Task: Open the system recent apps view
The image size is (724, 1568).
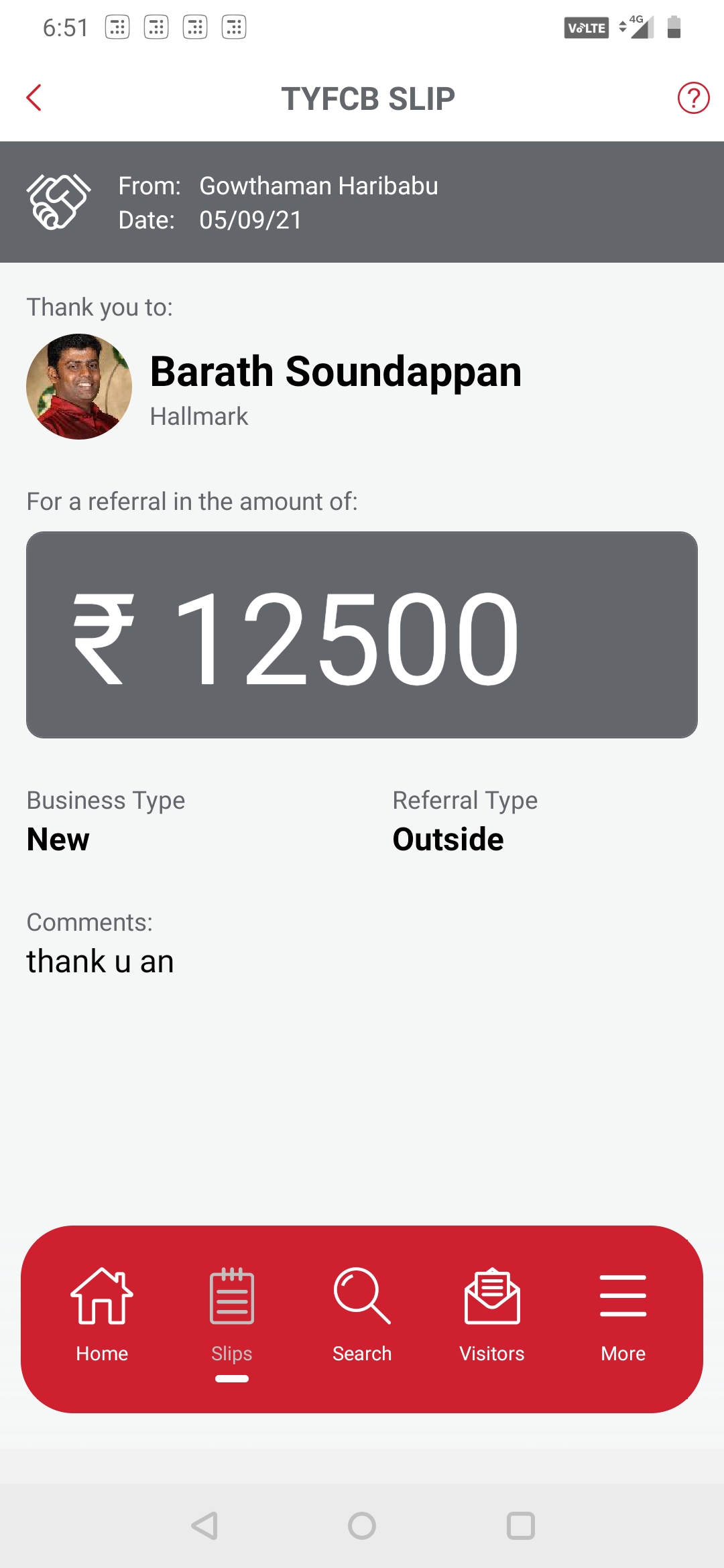Action: point(521,1526)
